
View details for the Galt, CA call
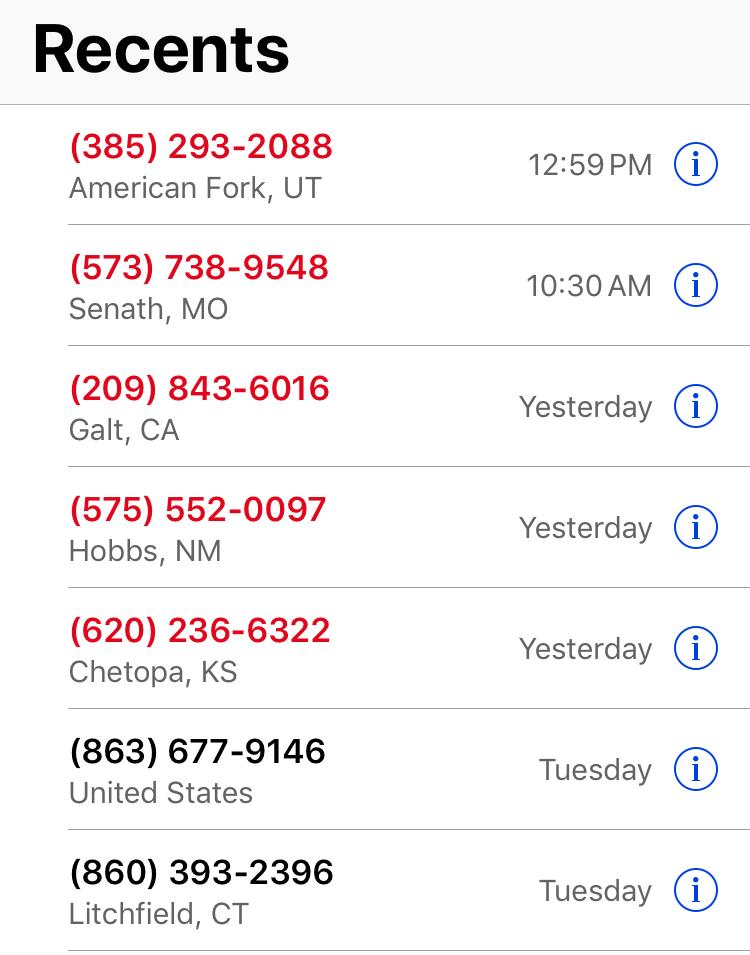click(696, 406)
